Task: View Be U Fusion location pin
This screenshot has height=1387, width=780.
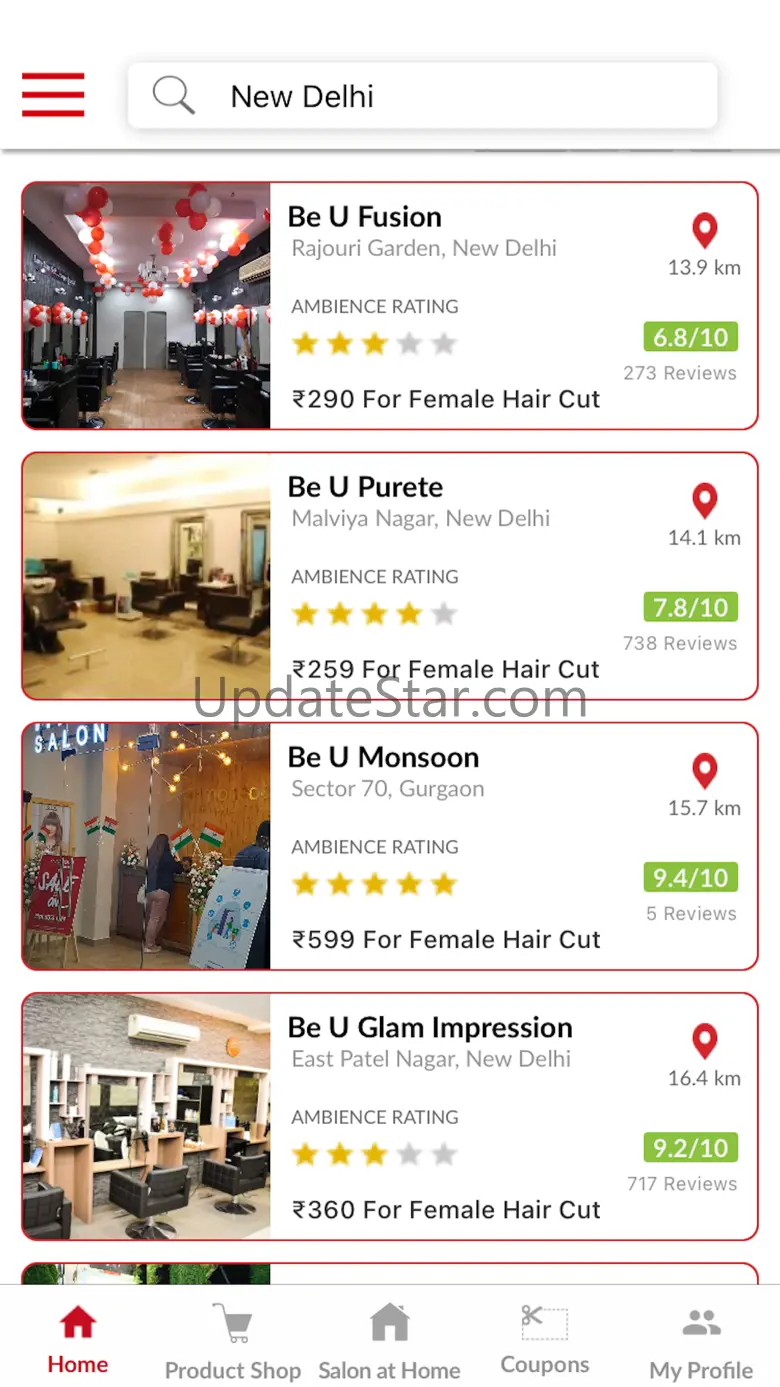Action: [705, 231]
